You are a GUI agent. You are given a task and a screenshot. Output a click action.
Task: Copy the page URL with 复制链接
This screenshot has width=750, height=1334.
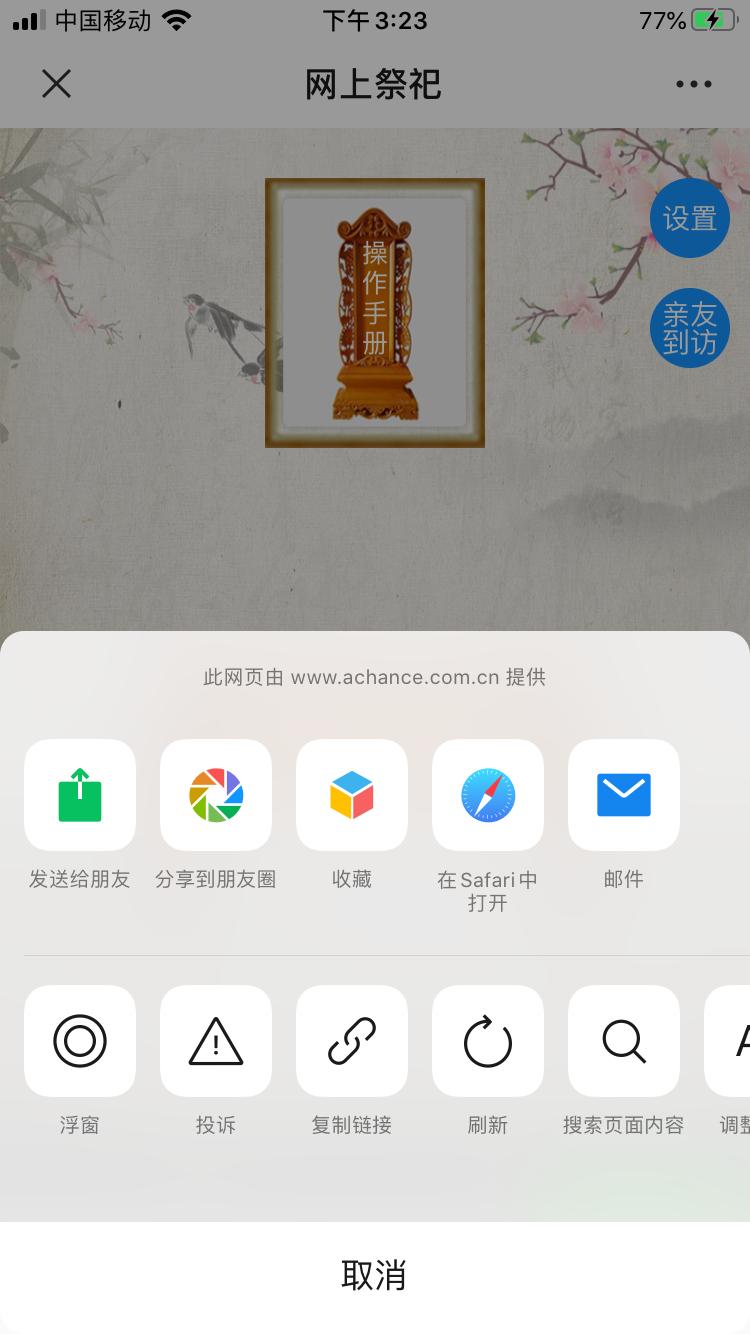click(x=351, y=1040)
